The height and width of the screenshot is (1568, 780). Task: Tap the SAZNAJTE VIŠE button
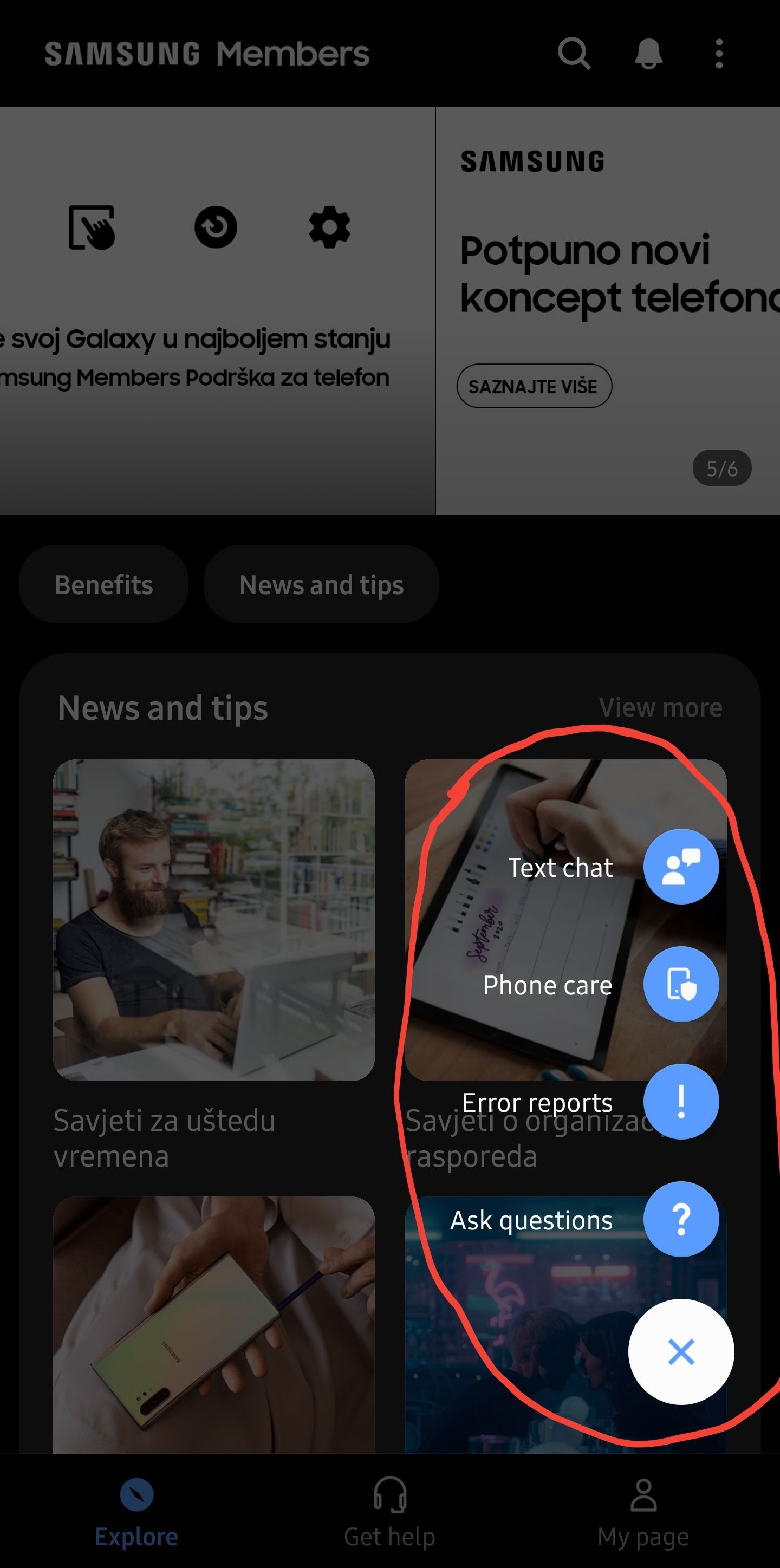(x=534, y=386)
